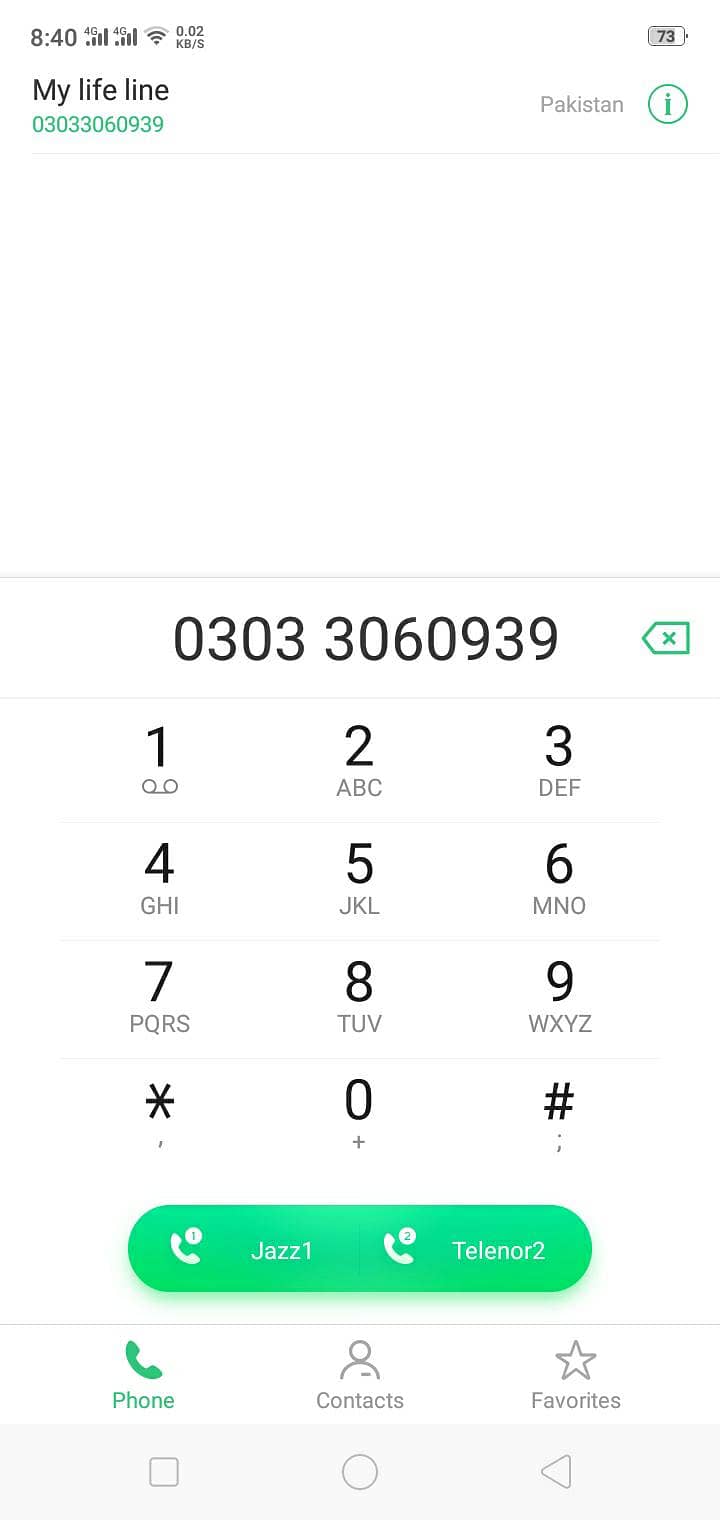
Task: Tap the hash key
Action: click(x=560, y=1116)
